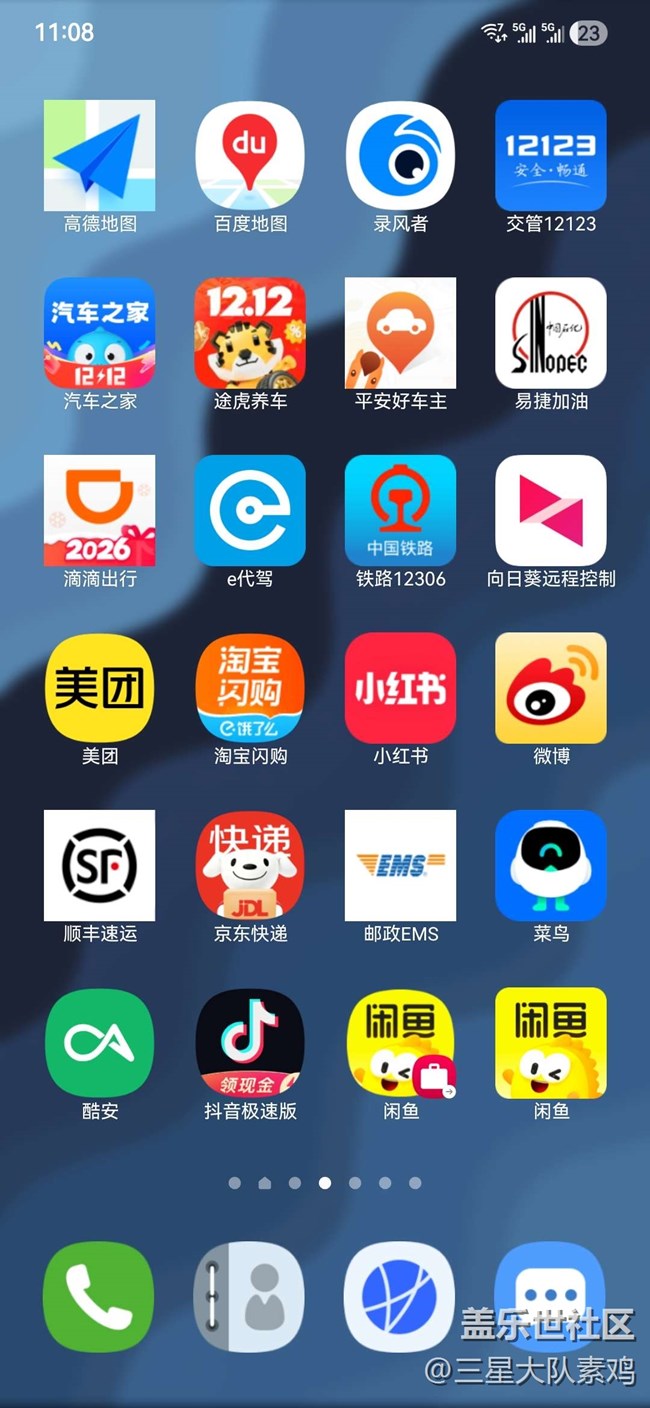Viewport: 650px width, 1408px height.
Task: Launch 向日葵远程控制
Action: tap(551, 510)
